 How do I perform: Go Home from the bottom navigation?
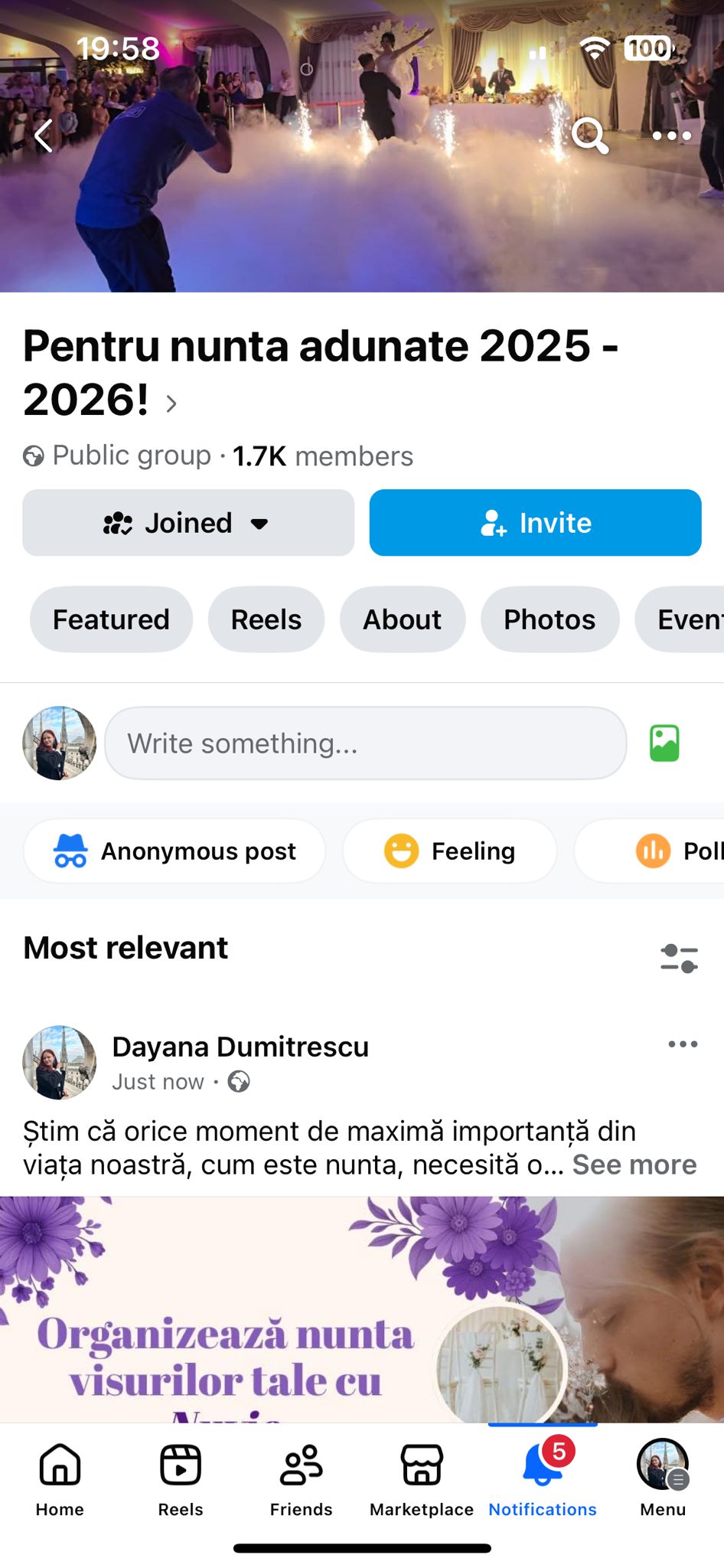(59, 1478)
